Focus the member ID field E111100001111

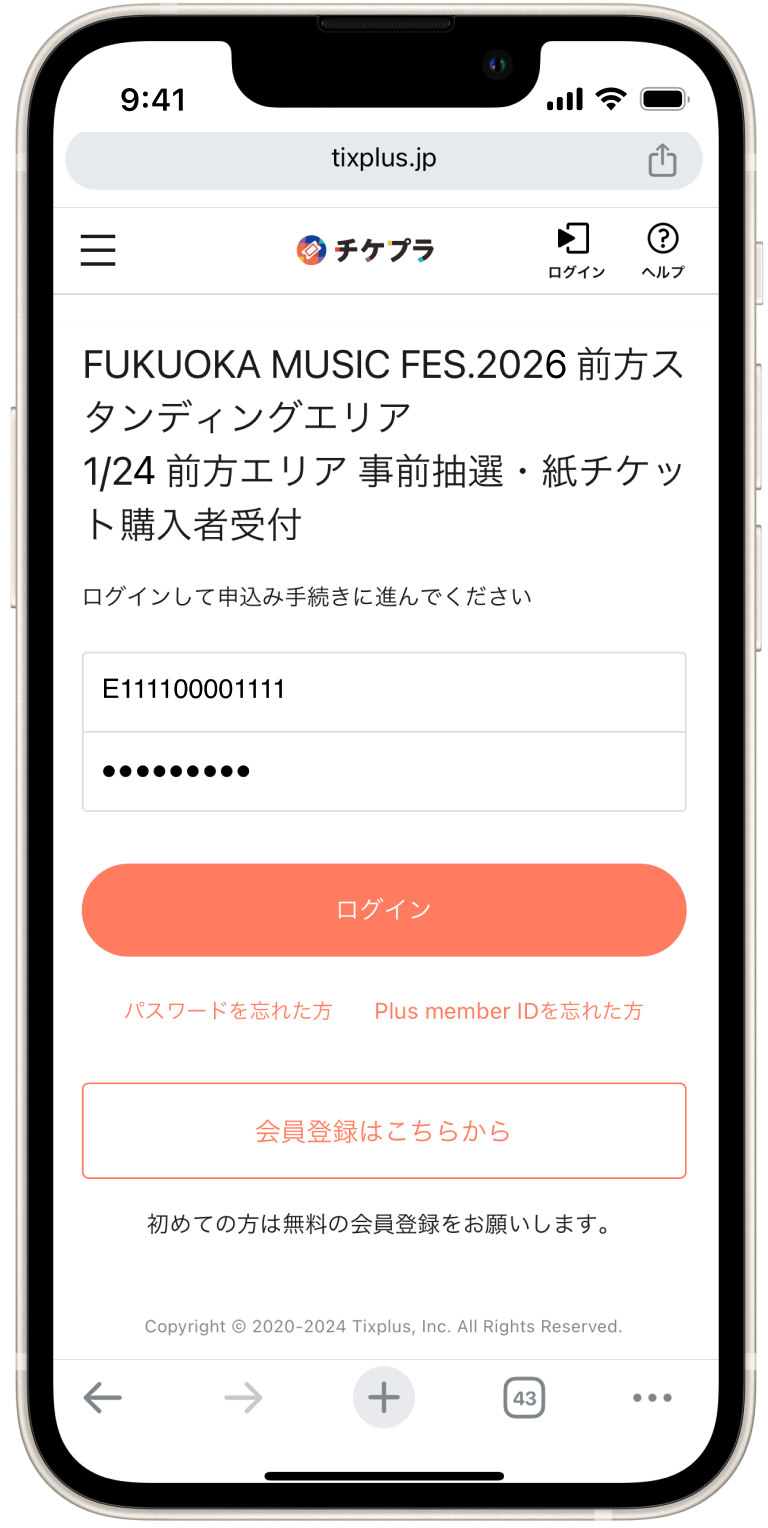coord(384,691)
